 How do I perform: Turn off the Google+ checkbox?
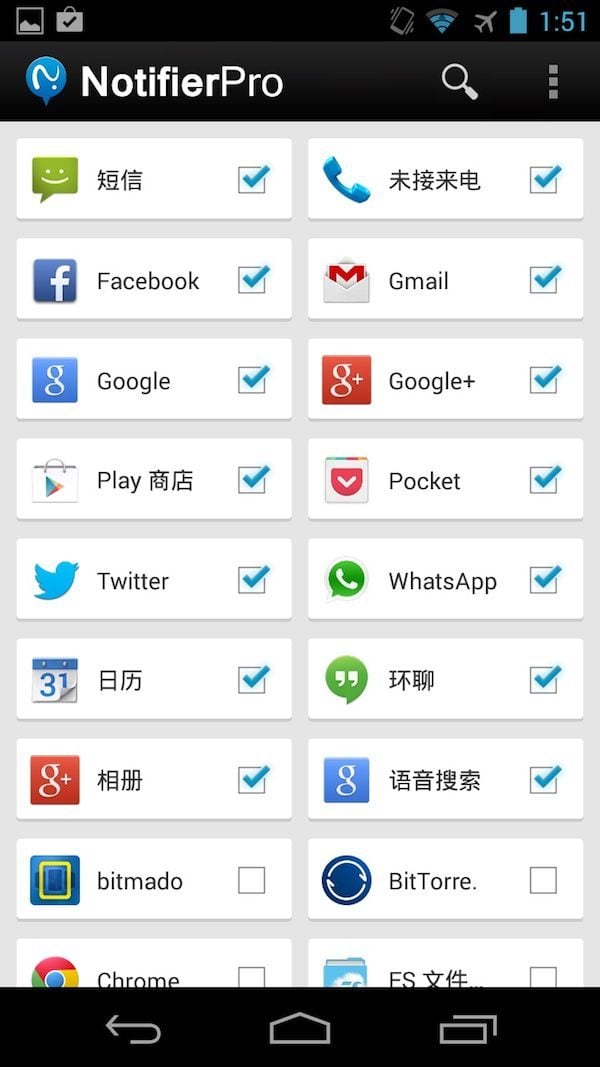[544, 380]
